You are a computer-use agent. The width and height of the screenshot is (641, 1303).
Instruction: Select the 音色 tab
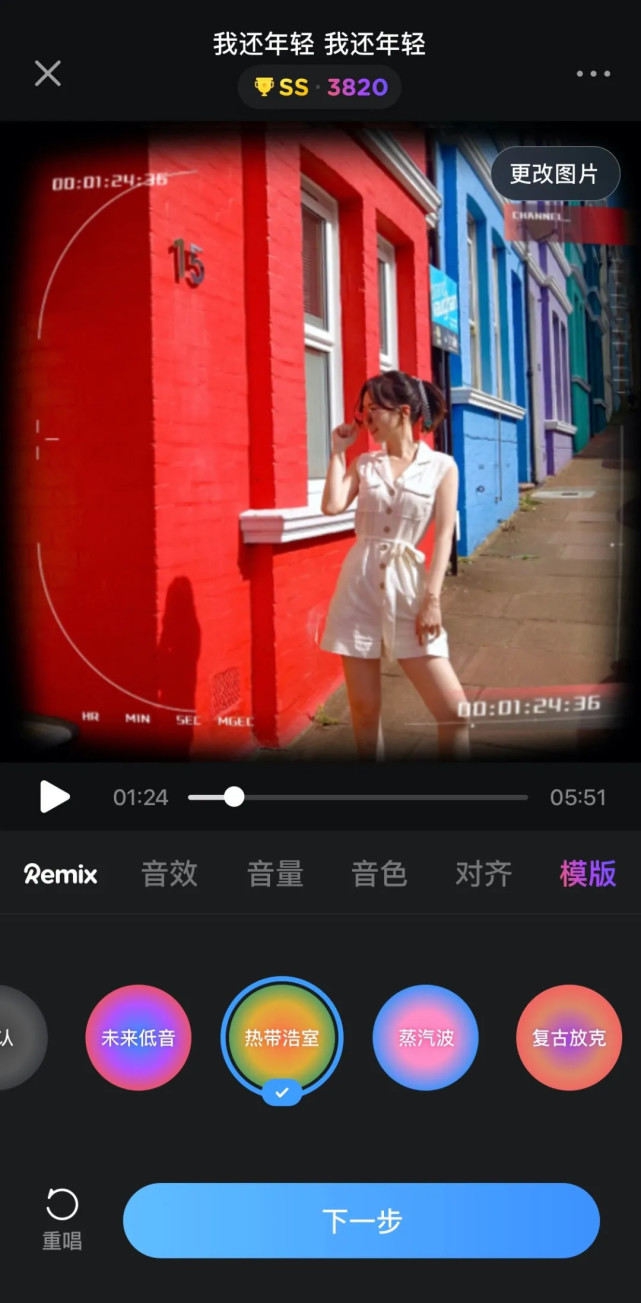[379, 874]
